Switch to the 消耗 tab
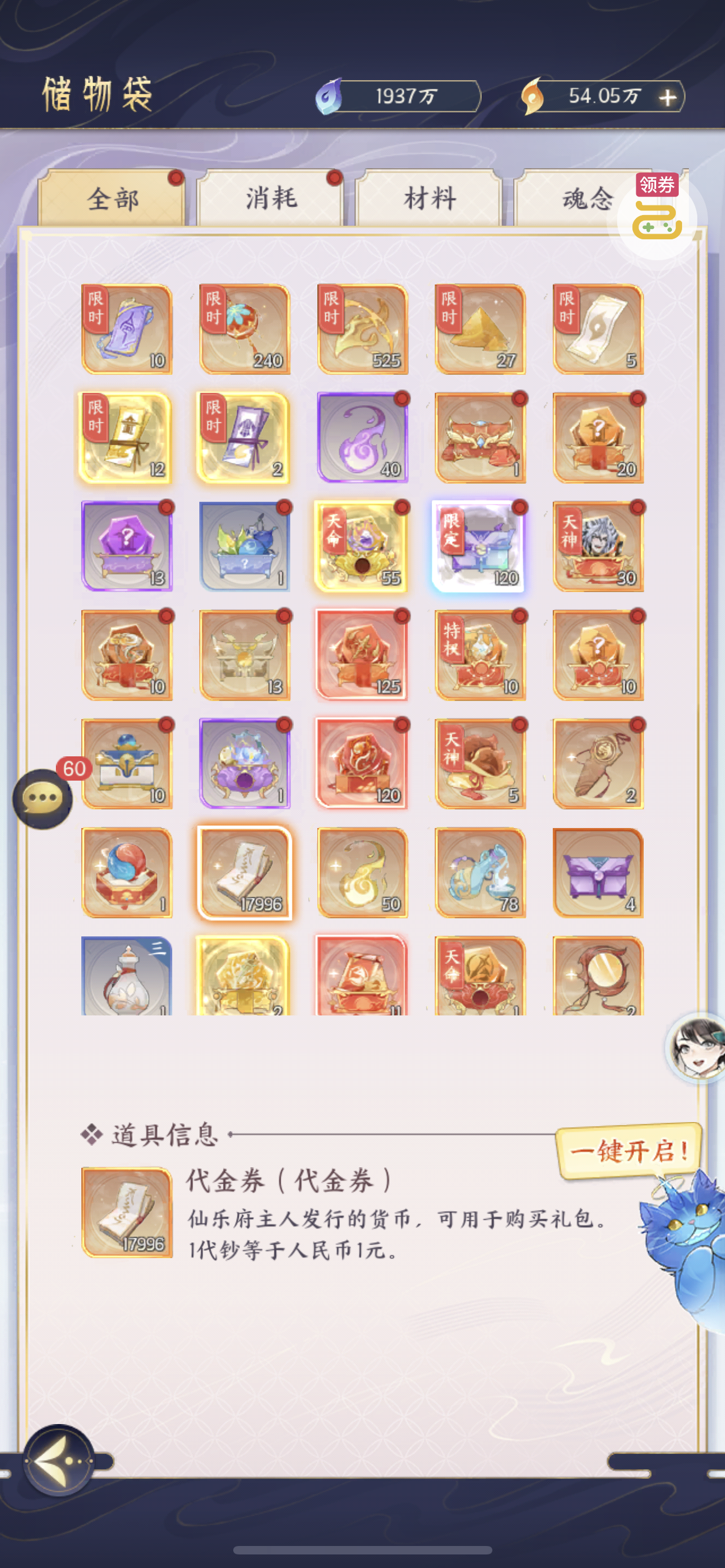This screenshot has width=725, height=1568. [270, 199]
